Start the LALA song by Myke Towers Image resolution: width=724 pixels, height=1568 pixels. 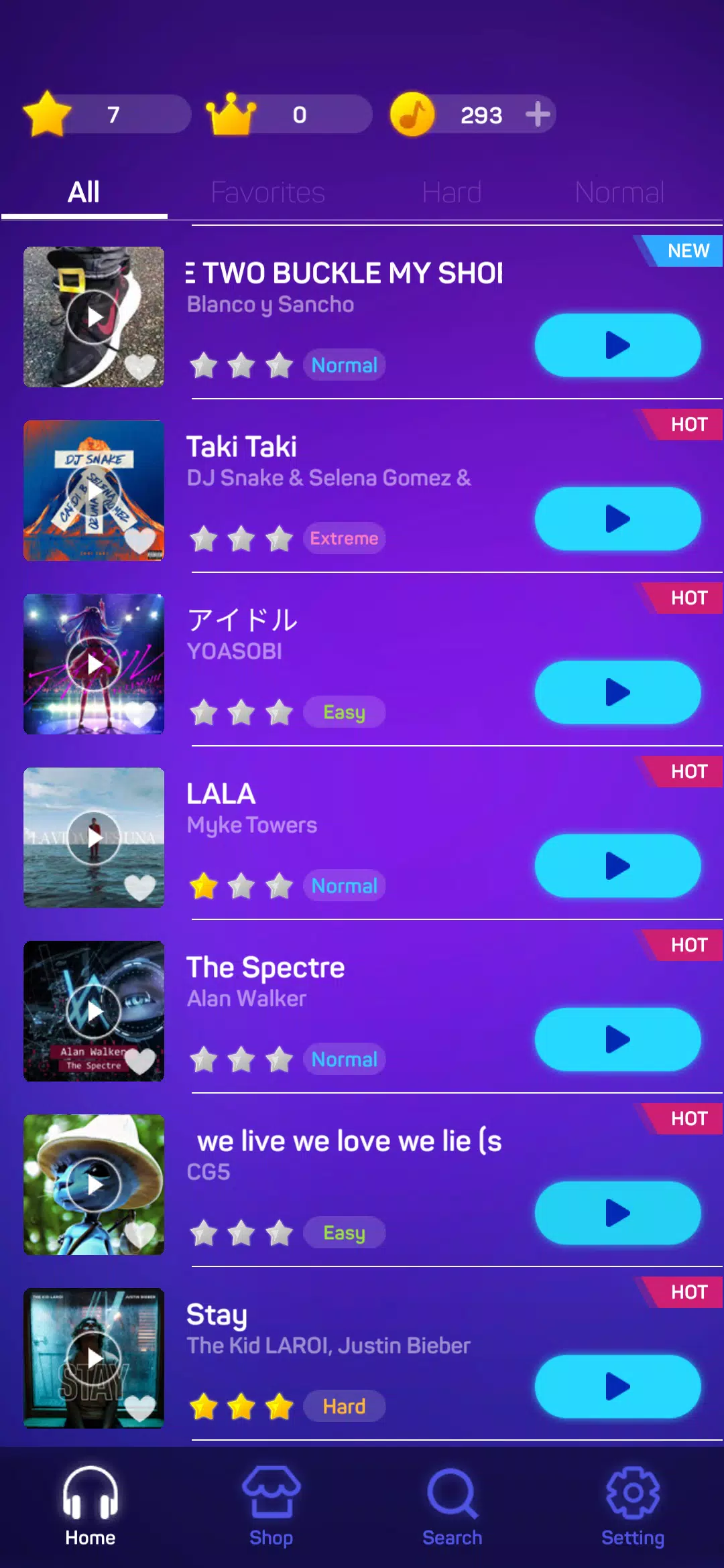coord(617,866)
